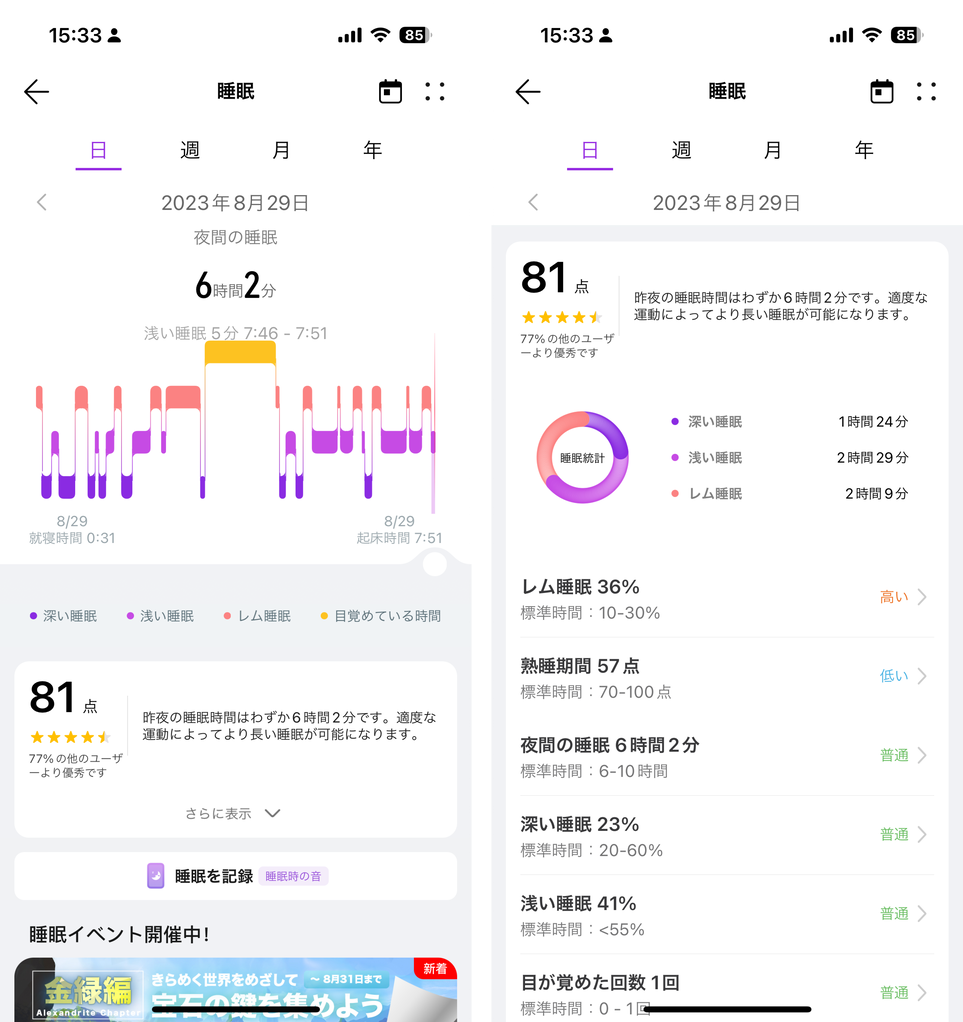Go to the previous day above the sleep chart
The image size is (963, 1022).
click(42, 203)
